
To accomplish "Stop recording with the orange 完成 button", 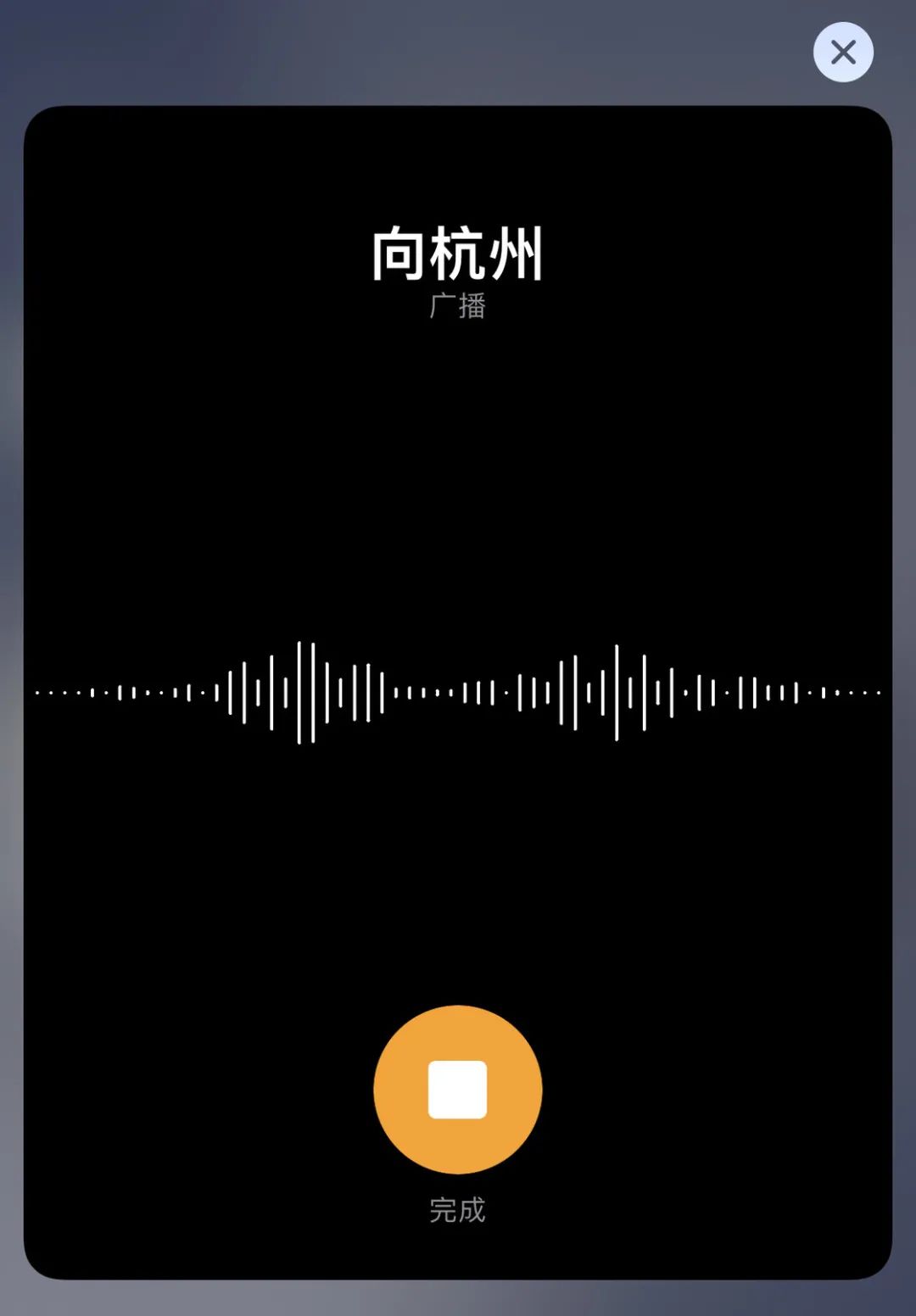I will pyautogui.click(x=458, y=1090).
